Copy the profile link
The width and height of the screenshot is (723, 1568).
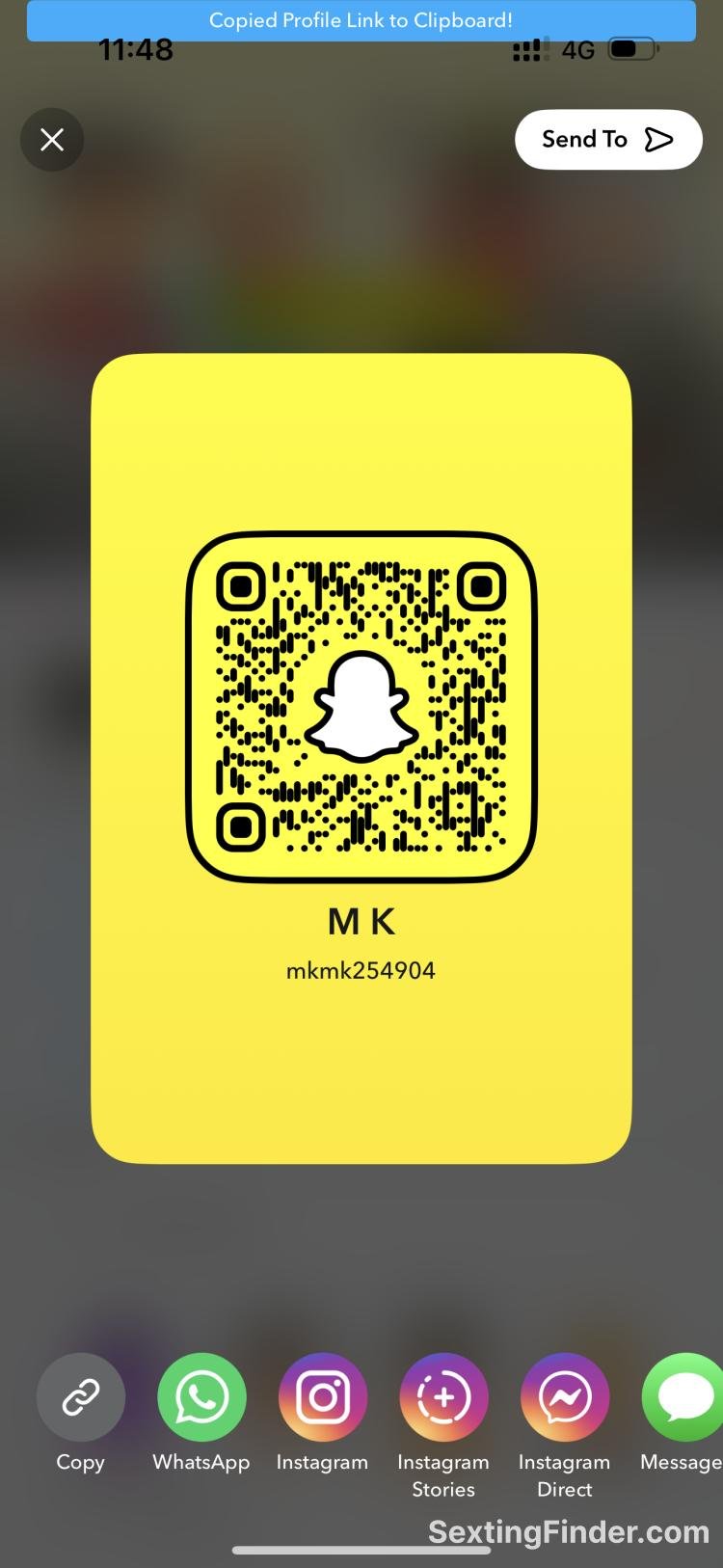(x=81, y=1396)
